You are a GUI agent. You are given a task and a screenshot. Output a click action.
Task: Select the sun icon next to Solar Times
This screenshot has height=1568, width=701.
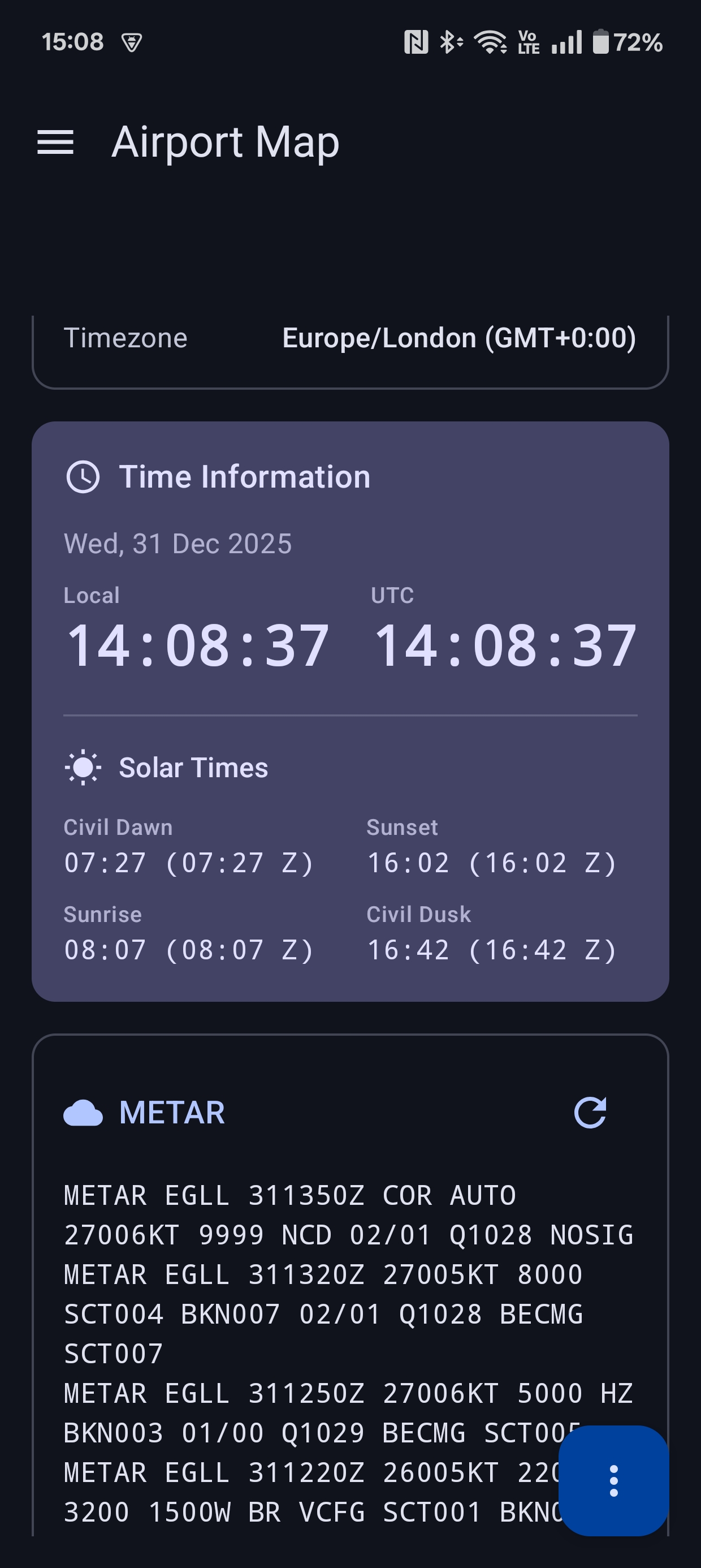coord(83,768)
